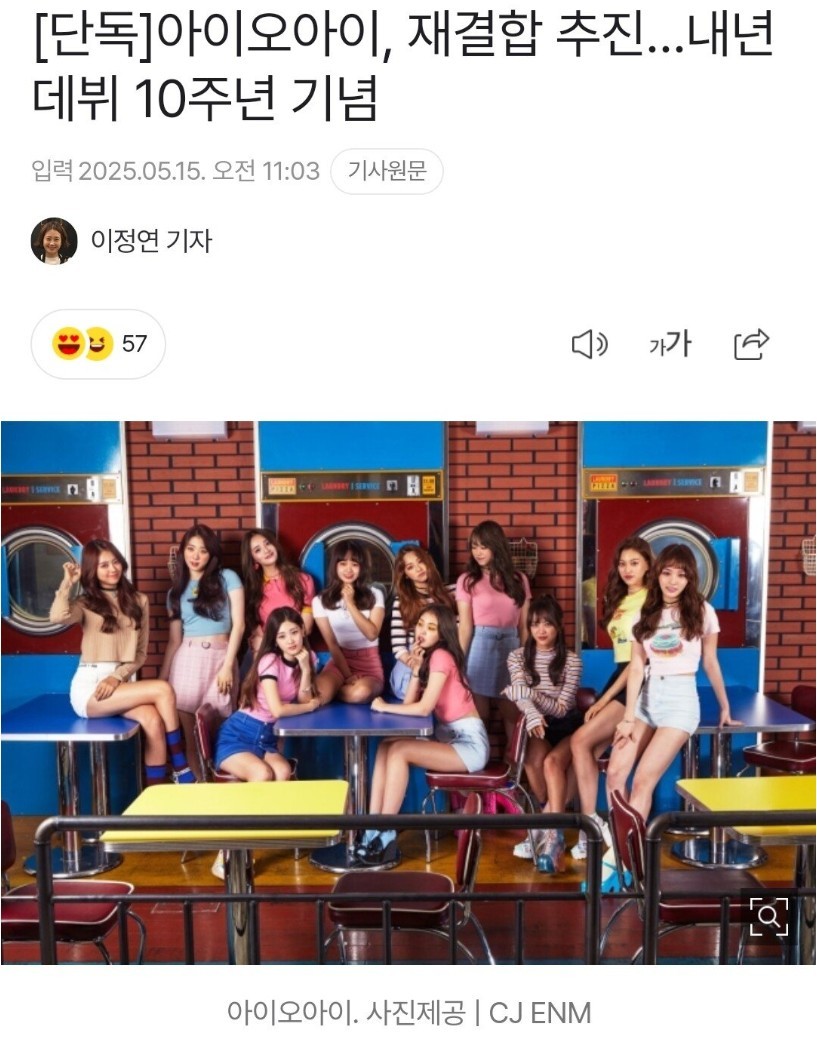The image size is (817, 1061).
Task: Open the 아이오아이 group photo
Action: (408, 692)
